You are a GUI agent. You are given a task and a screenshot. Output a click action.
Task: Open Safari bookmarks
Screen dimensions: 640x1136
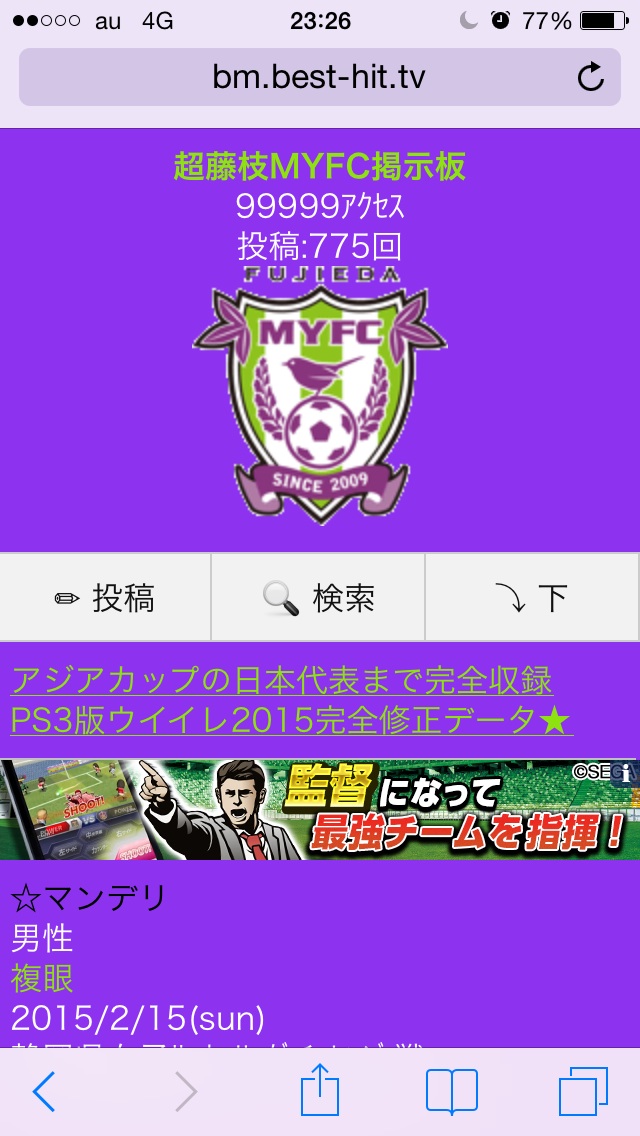451,1092
